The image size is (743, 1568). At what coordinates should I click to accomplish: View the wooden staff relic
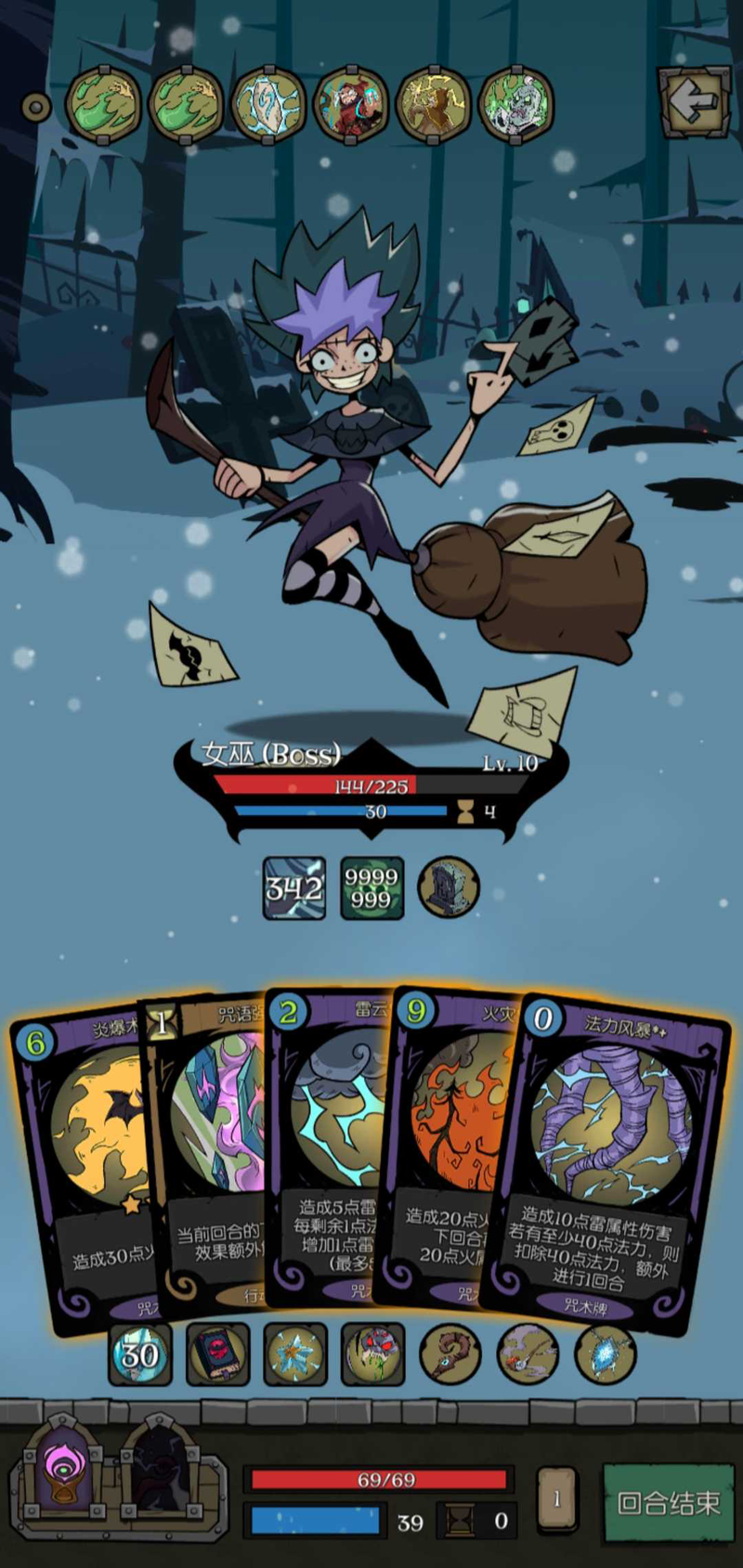tap(450, 1354)
